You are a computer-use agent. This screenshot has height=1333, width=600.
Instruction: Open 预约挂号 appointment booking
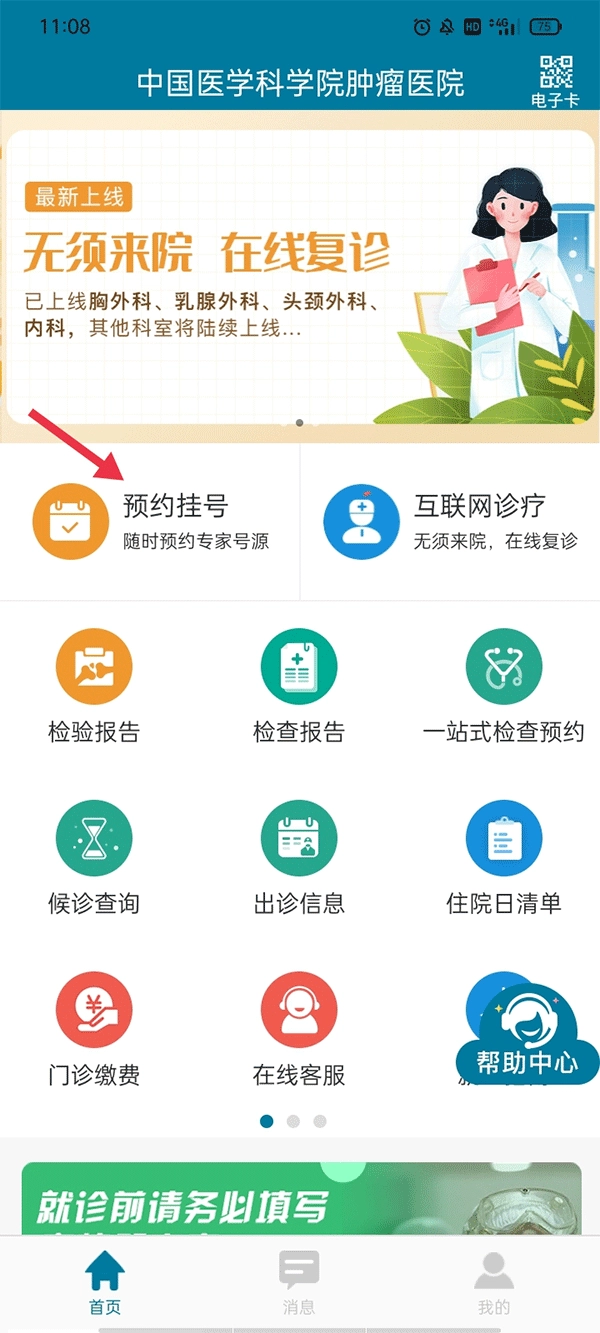point(150,522)
